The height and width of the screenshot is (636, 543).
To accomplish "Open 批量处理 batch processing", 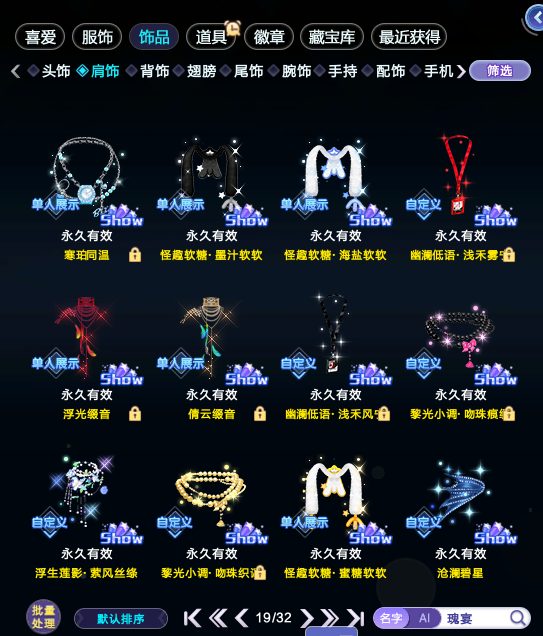I will [x=43, y=617].
